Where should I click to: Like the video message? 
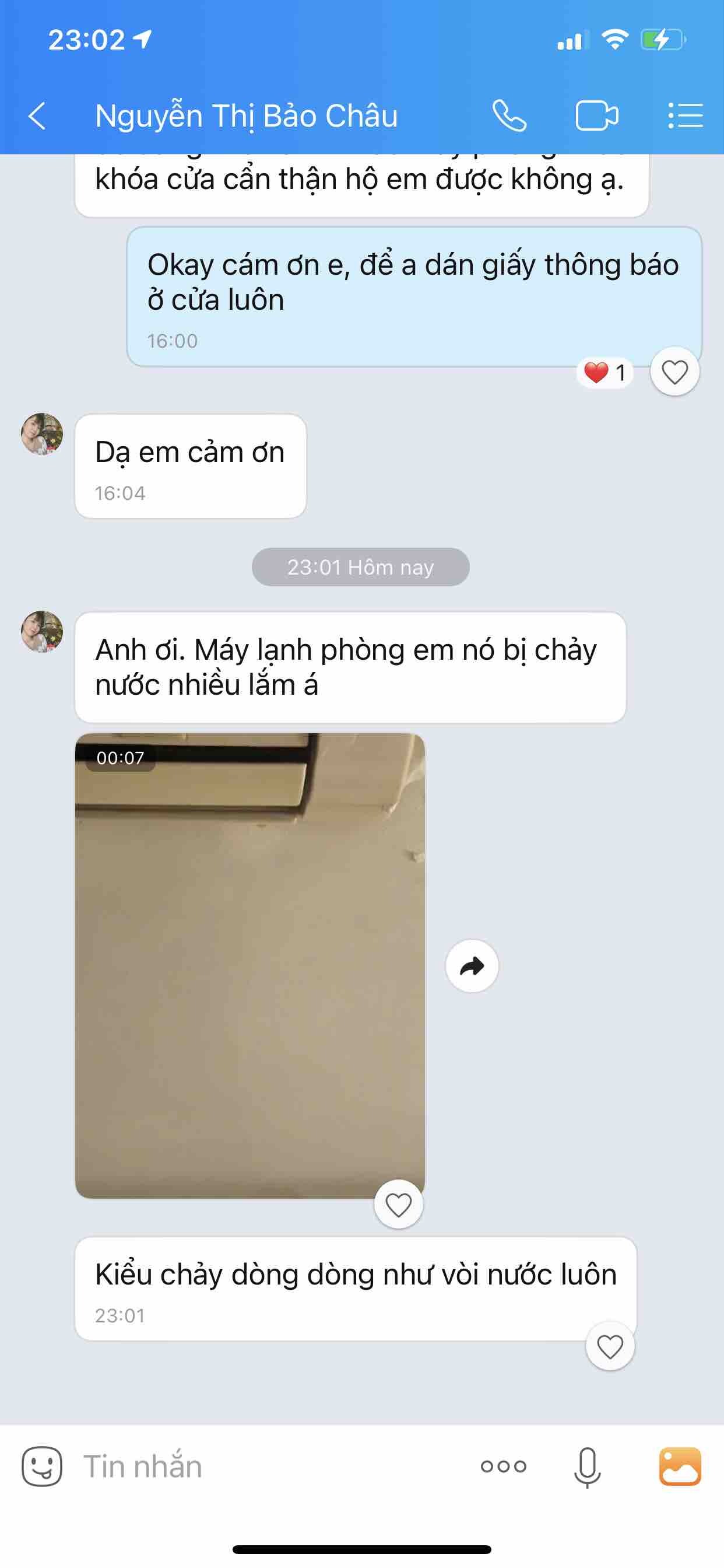pos(399,1204)
